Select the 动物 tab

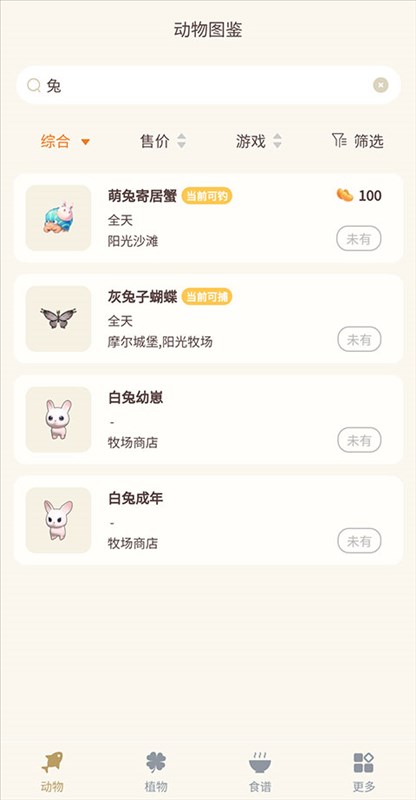pos(52,772)
